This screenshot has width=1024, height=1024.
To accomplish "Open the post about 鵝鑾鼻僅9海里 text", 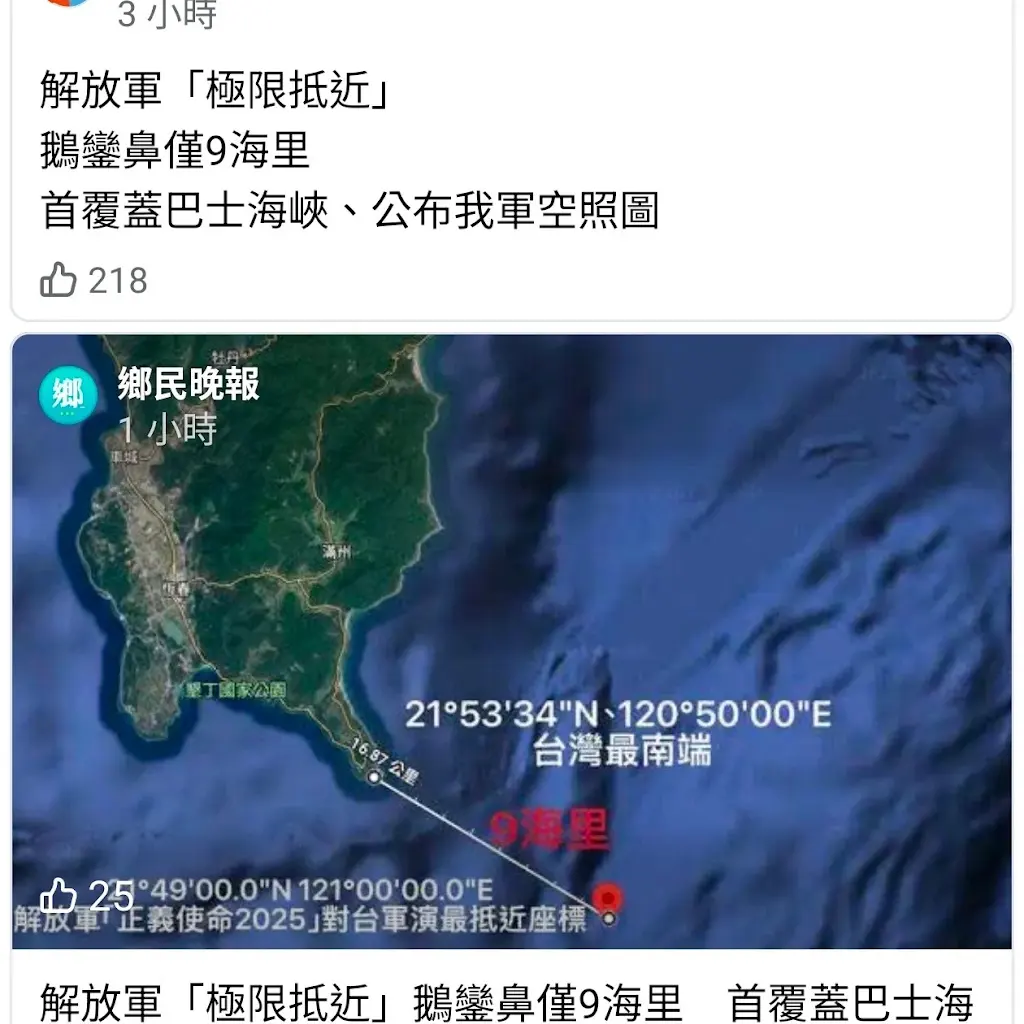I will (x=350, y=152).
